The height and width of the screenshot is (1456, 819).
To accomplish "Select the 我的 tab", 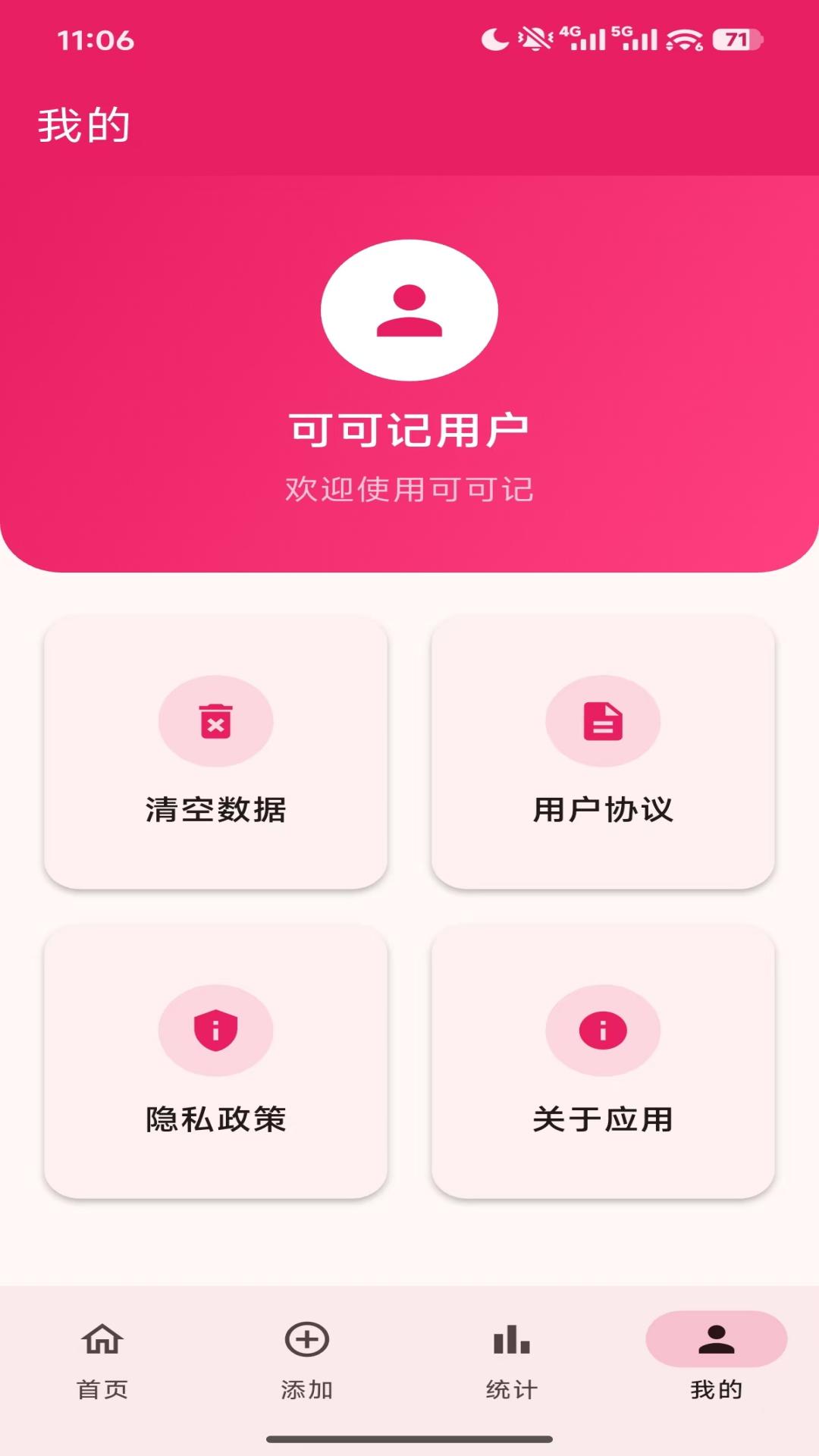I will pyautogui.click(x=716, y=1357).
